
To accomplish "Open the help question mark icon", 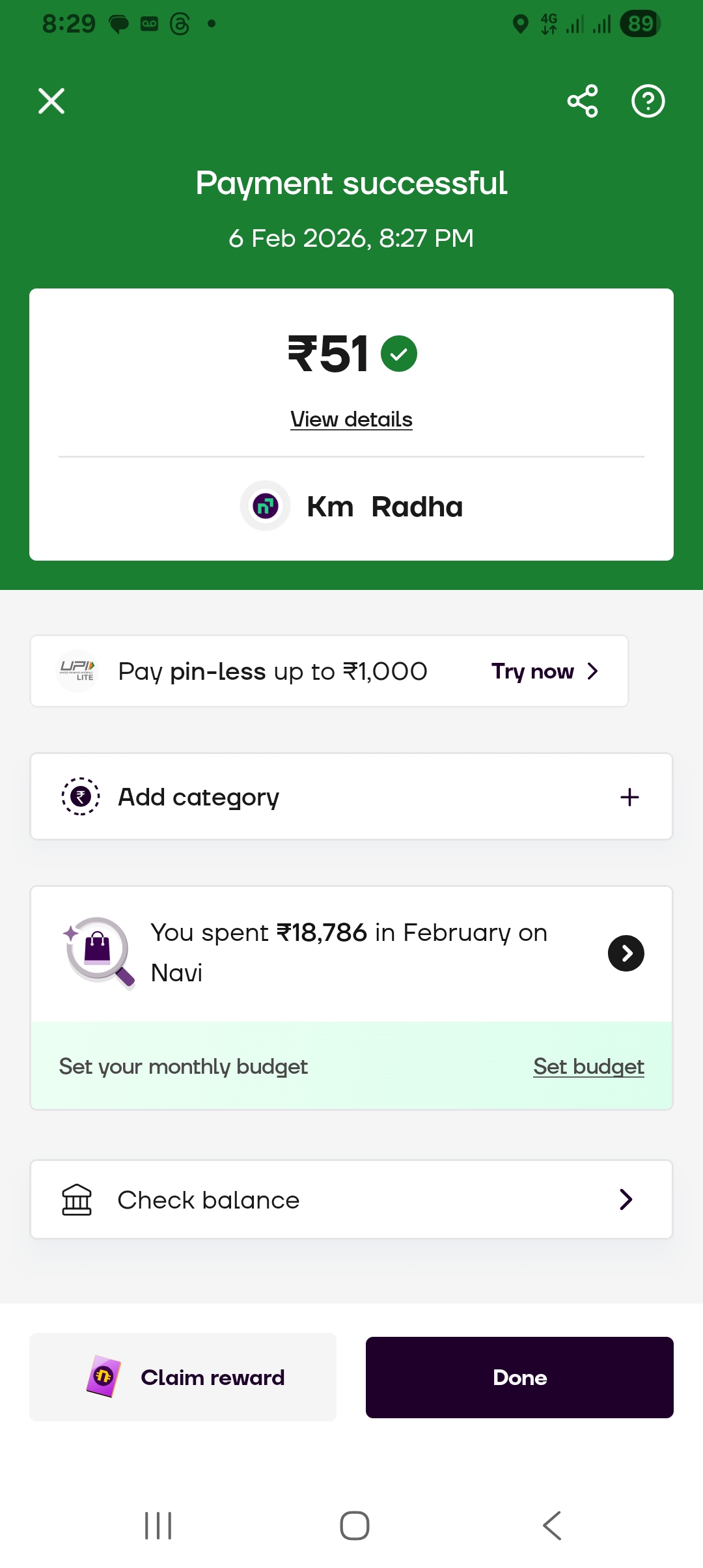I will tap(648, 101).
